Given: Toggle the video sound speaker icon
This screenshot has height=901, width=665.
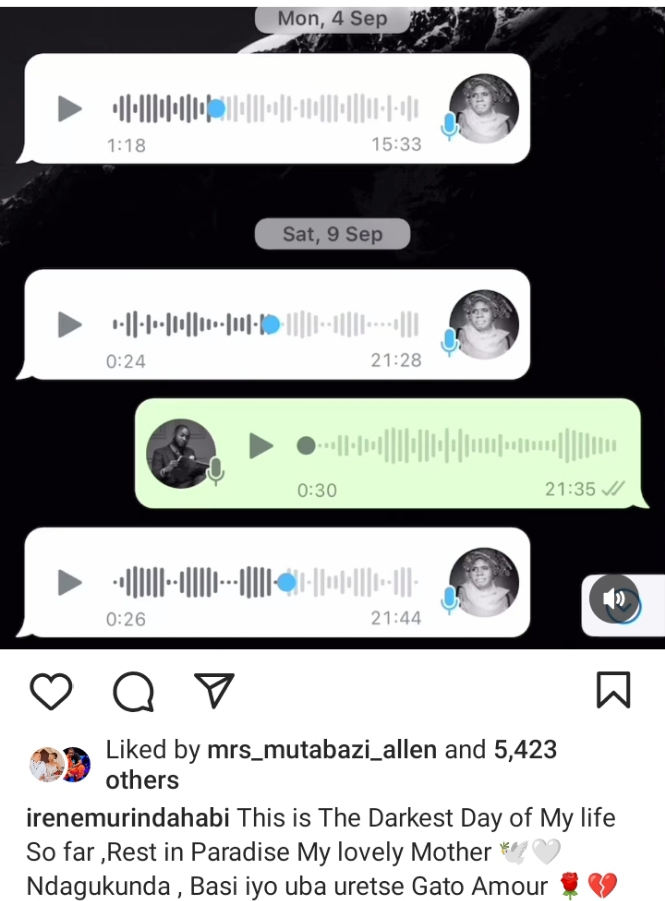Looking at the screenshot, I should click(614, 600).
